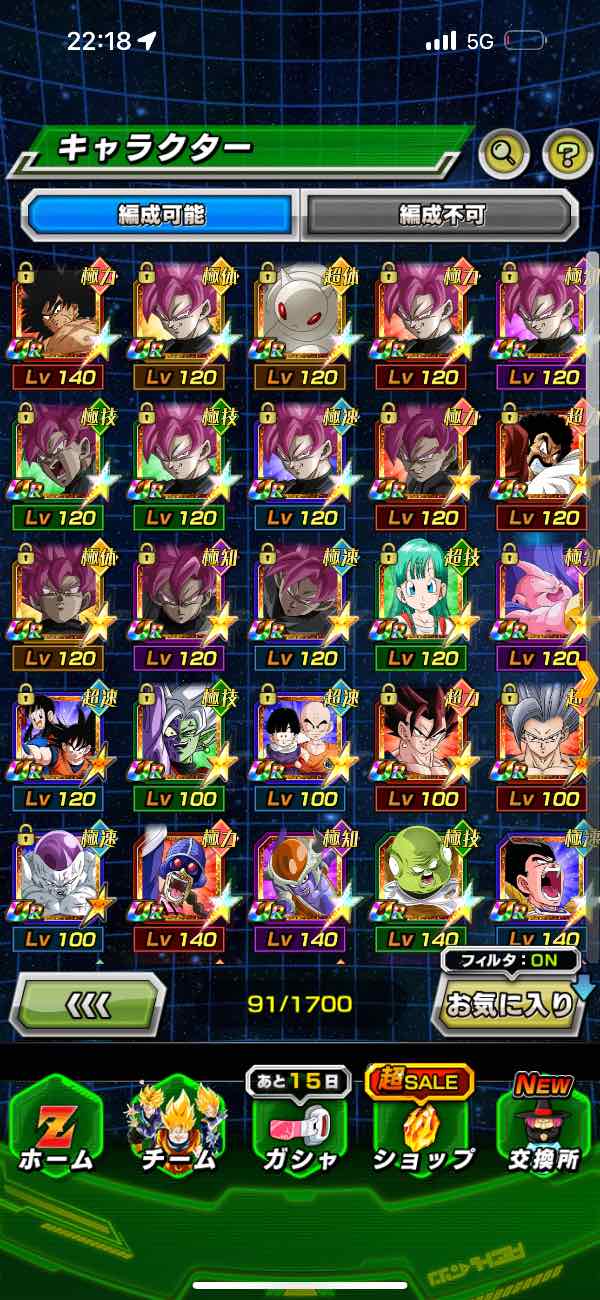Screen dimensions: 600x1300
Task: Open the チーム tab
Action: point(177,1128)
